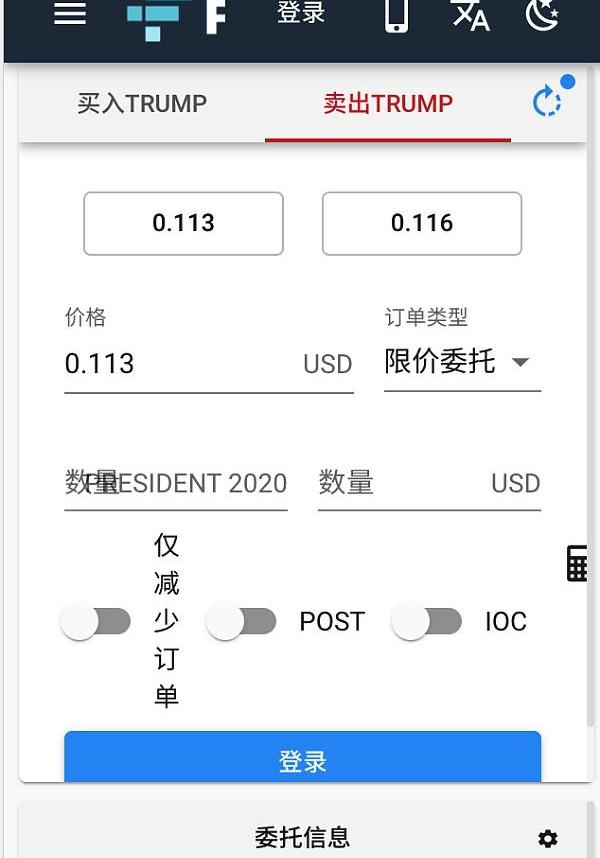This screenshot has height=858, width=600.
Task: Switch to dark mode with moon icon
Action: pyautogui.click(x=542, y=15)
